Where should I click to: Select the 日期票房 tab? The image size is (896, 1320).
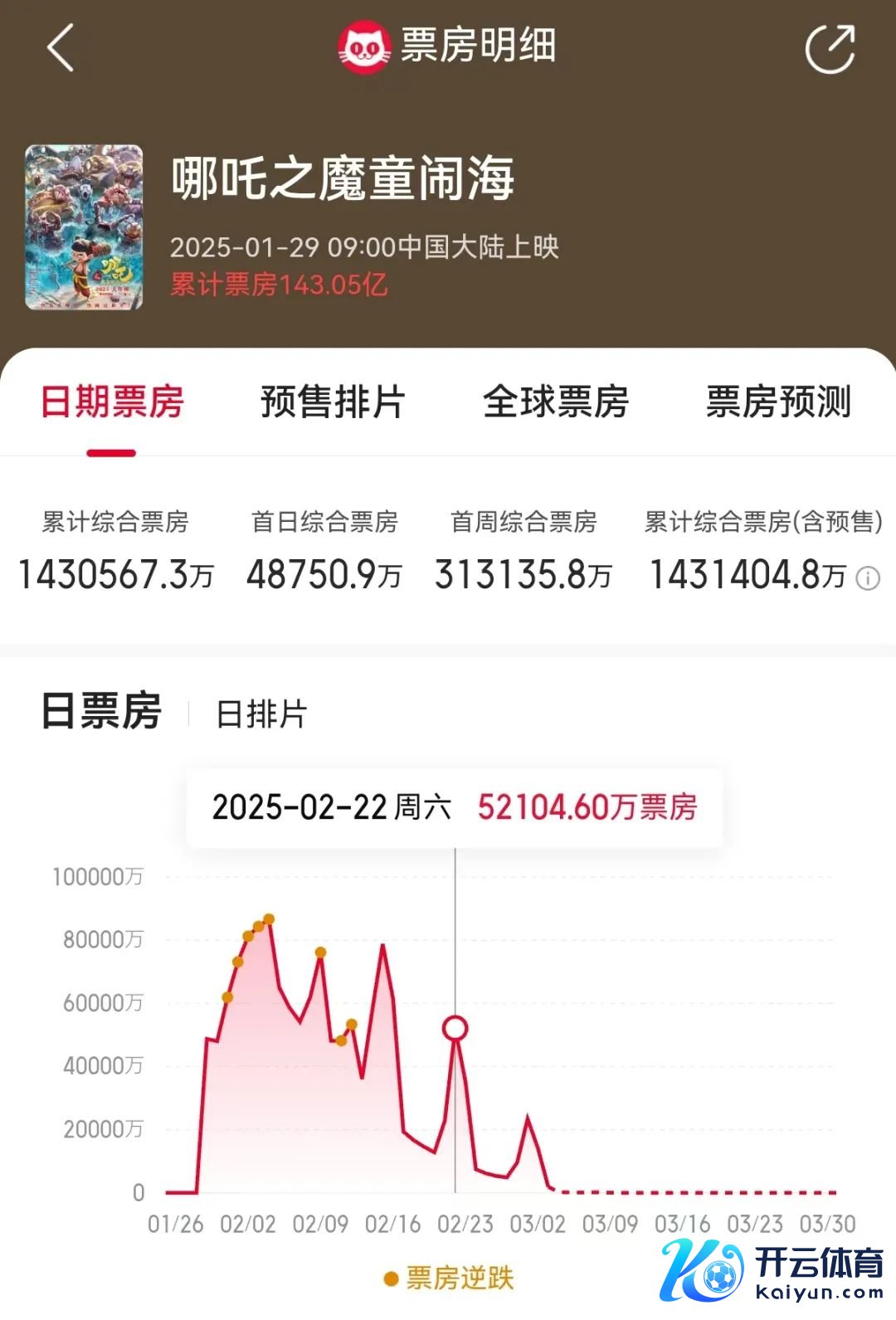coord(112,402)
